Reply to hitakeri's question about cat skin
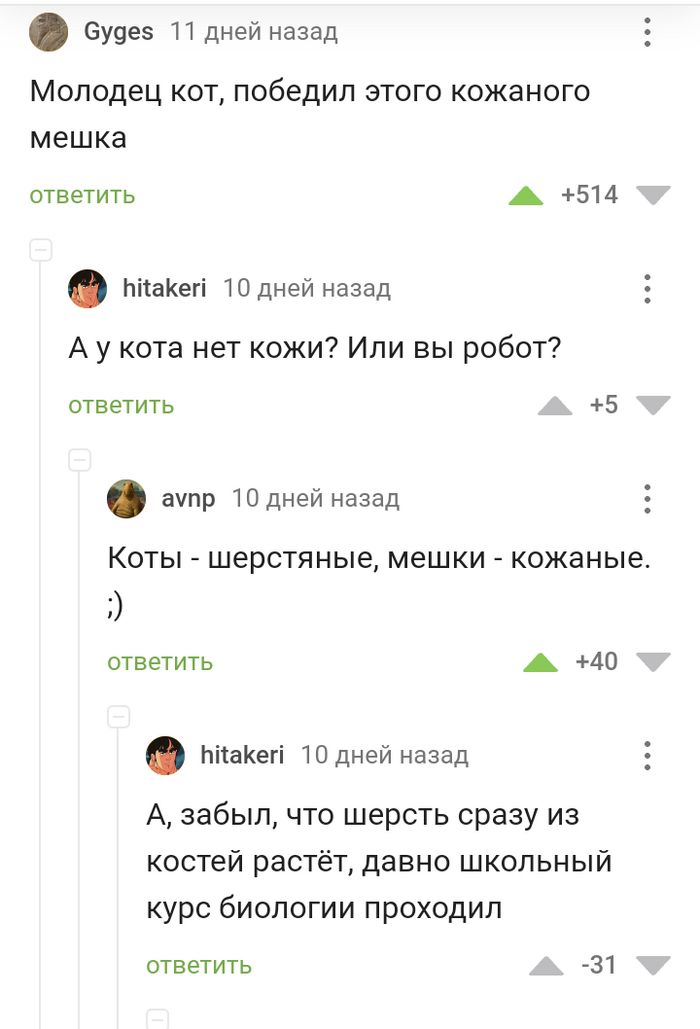The image size is (700, 1029). 121,405
